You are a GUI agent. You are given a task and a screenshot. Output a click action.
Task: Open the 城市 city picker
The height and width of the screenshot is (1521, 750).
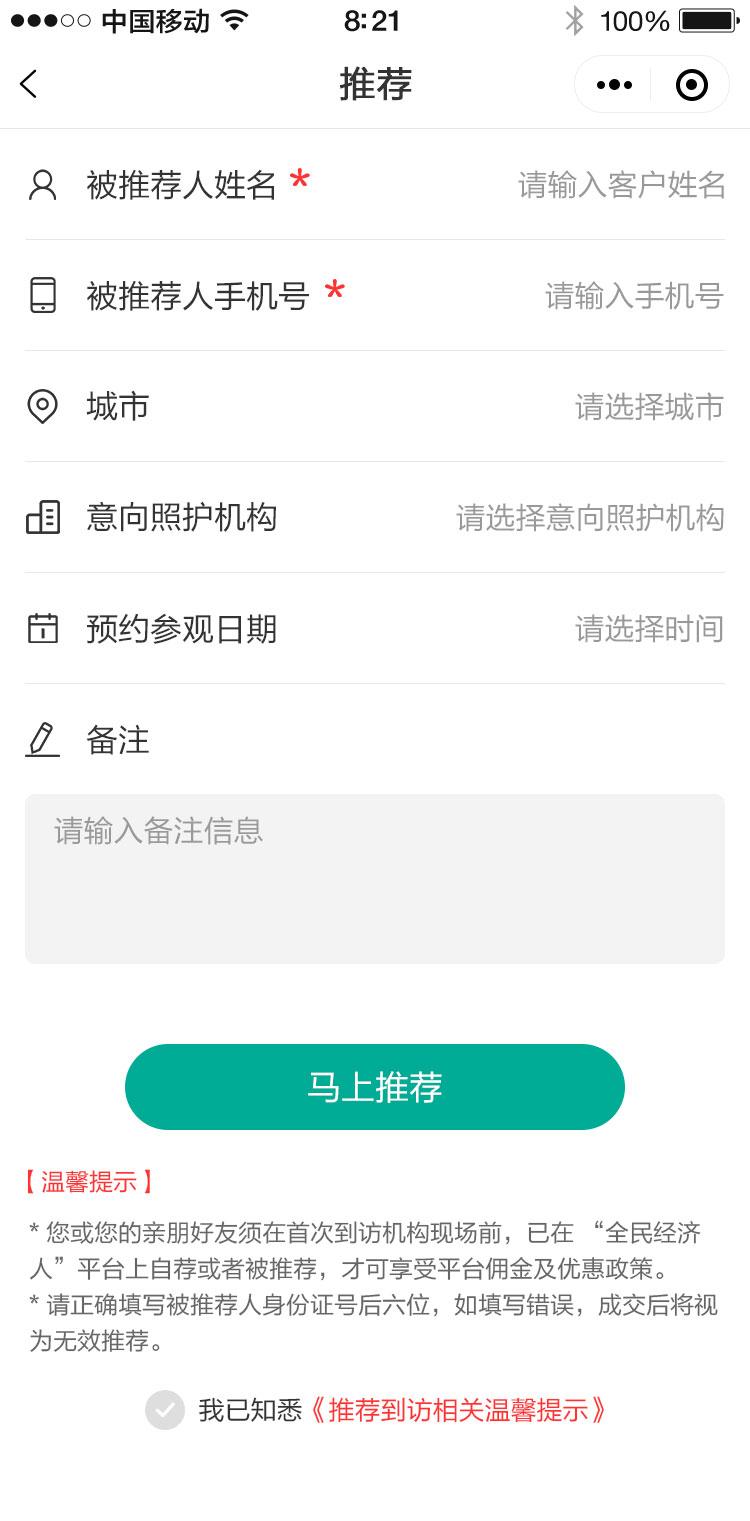point(375,406)
